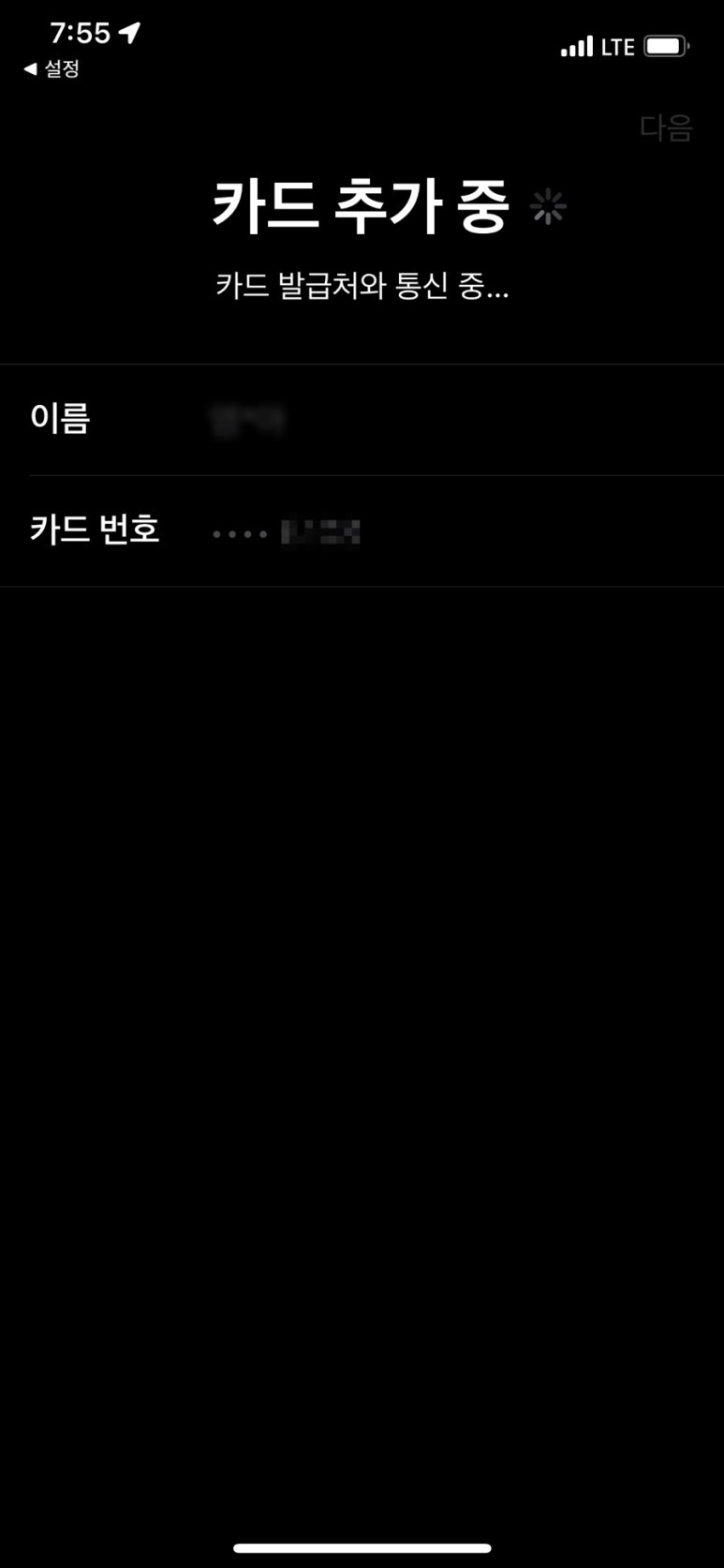This screenshot has height=1568, width=724.
Task: Tap the 다음 button
Action: pos(666,127)
